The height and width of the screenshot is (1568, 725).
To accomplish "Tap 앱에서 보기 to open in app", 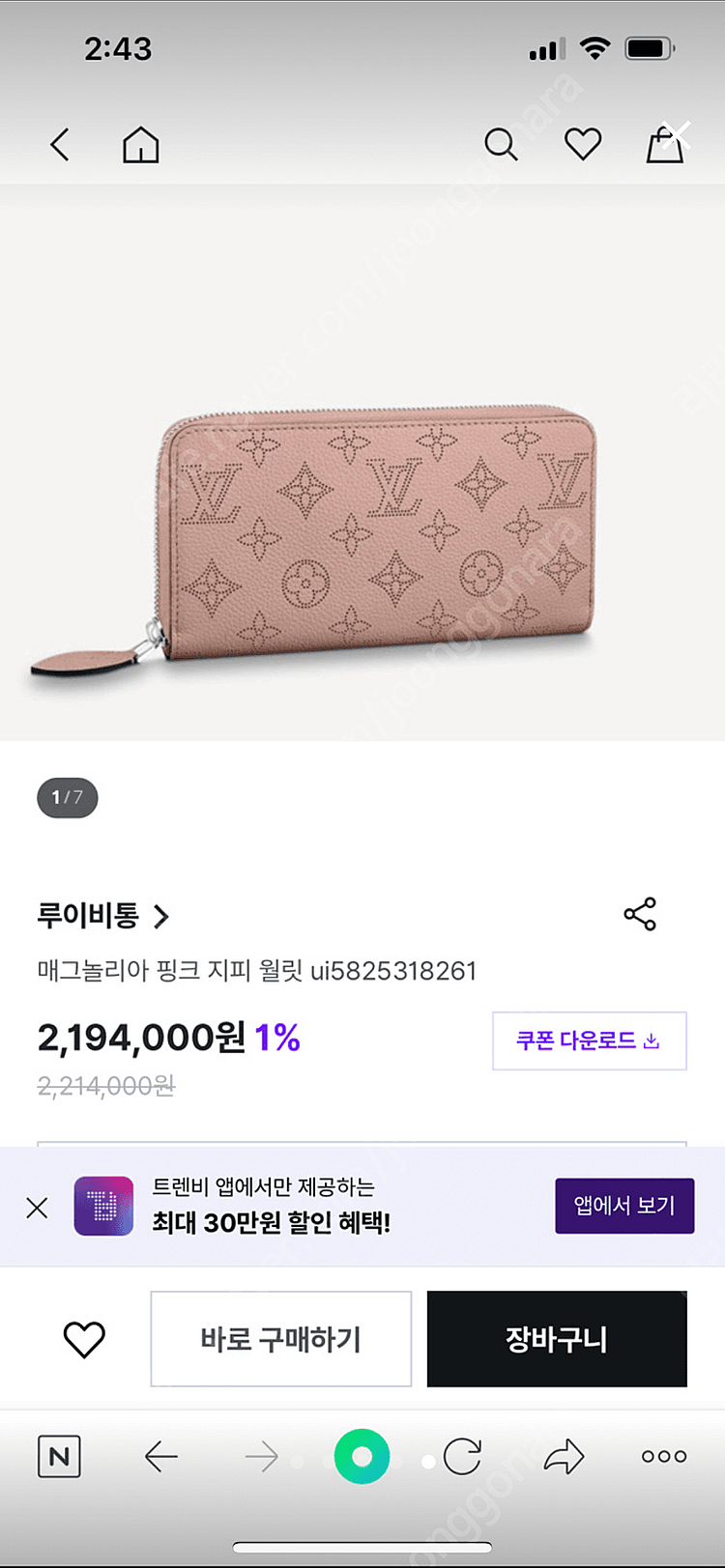I will (x=623, y=1206).
